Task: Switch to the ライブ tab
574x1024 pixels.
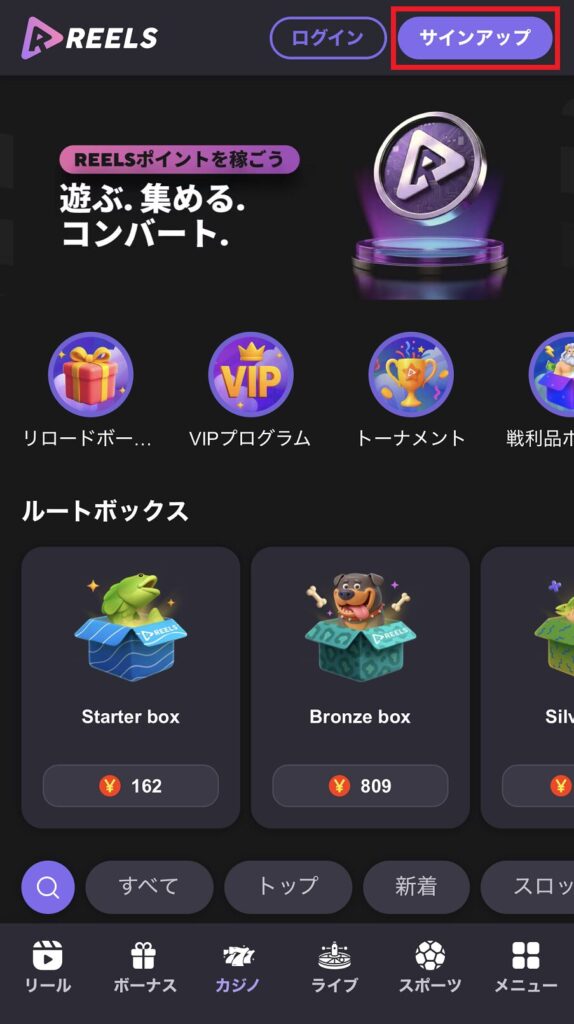Action: pos(334,967)
